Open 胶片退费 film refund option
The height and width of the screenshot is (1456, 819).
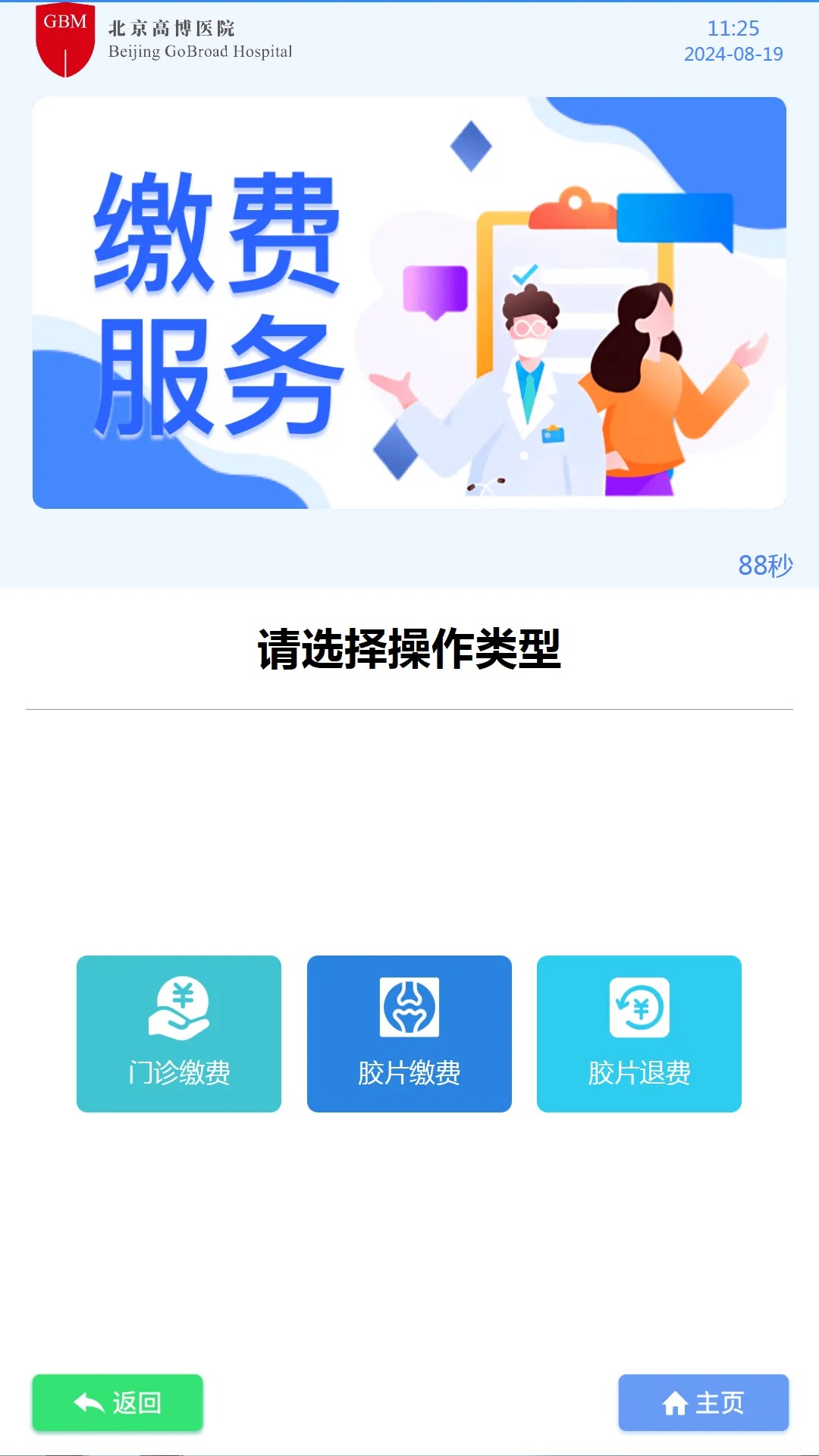coord(639,1034)
